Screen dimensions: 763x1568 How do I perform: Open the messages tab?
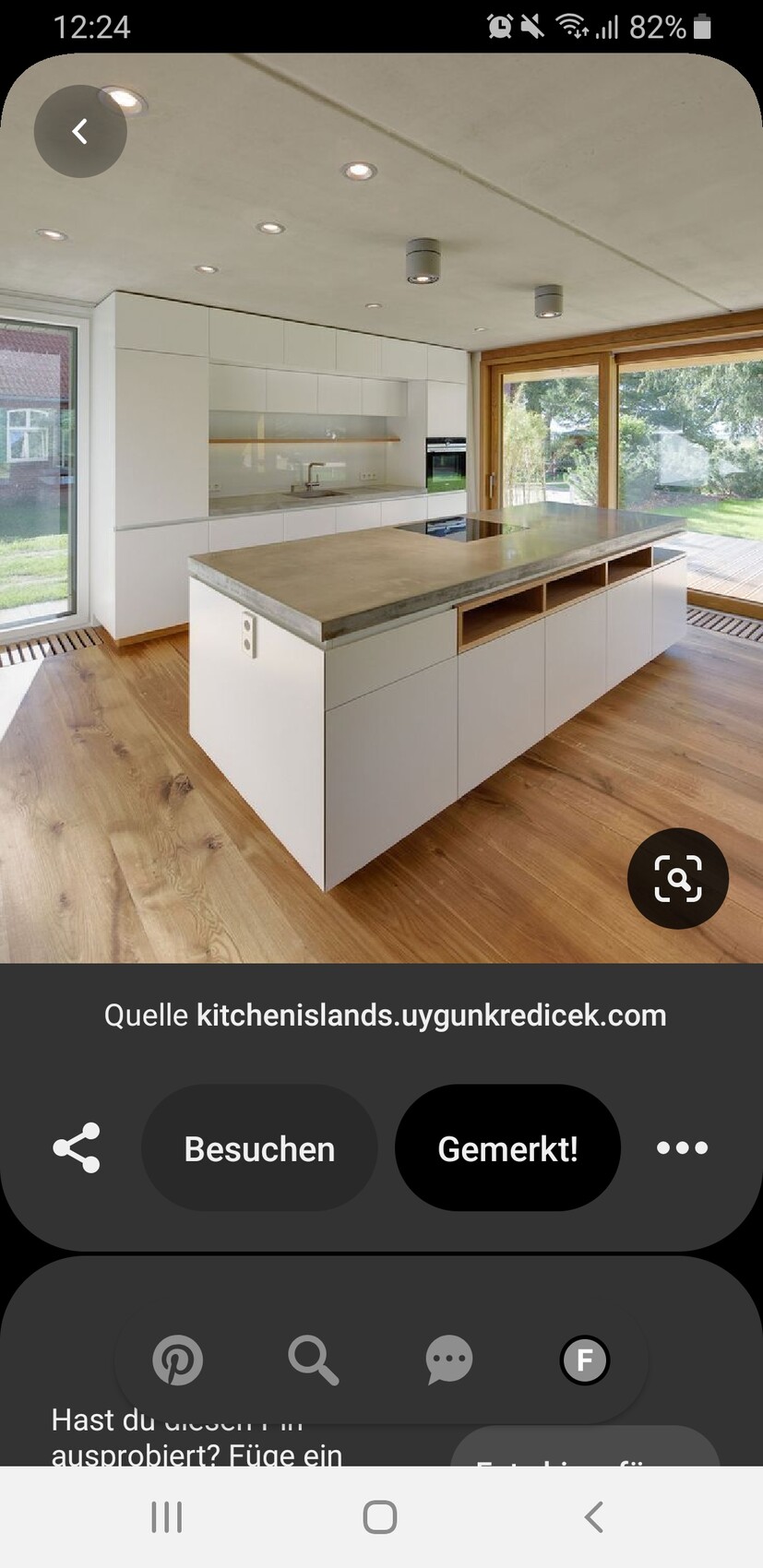(x=449, y=1360)
